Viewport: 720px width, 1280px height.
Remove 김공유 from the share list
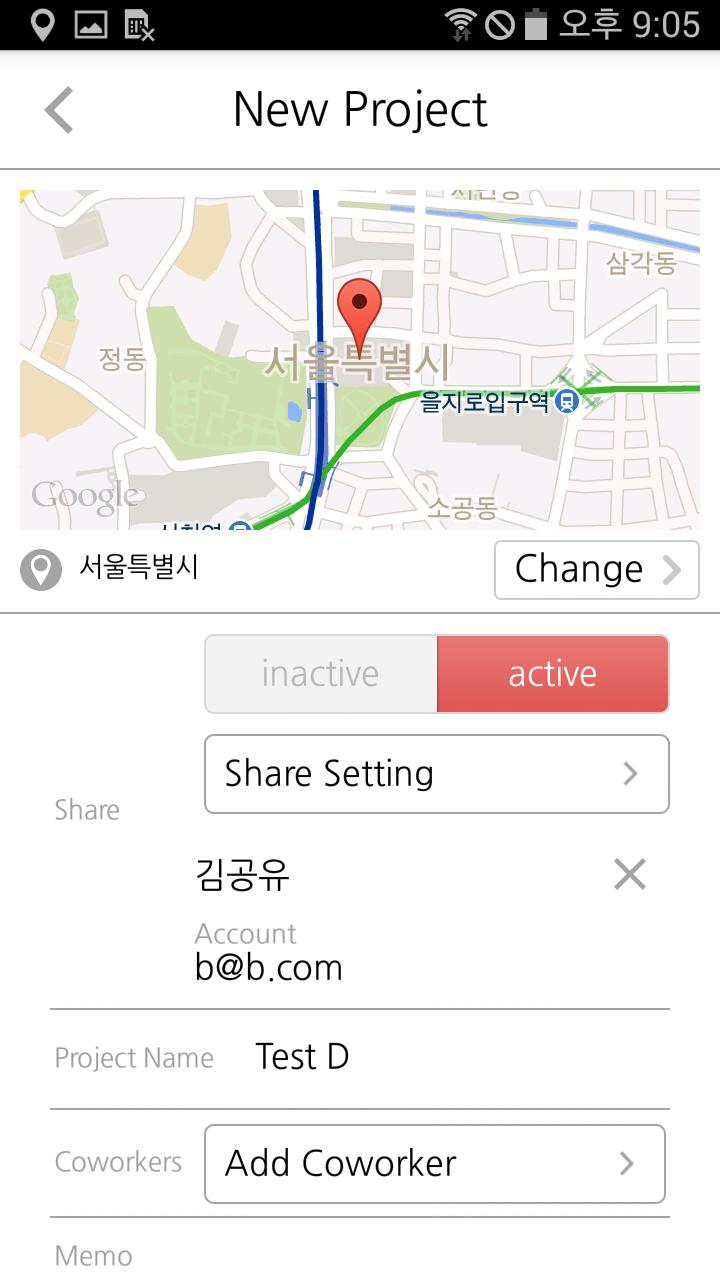click(x=630, y=875)
